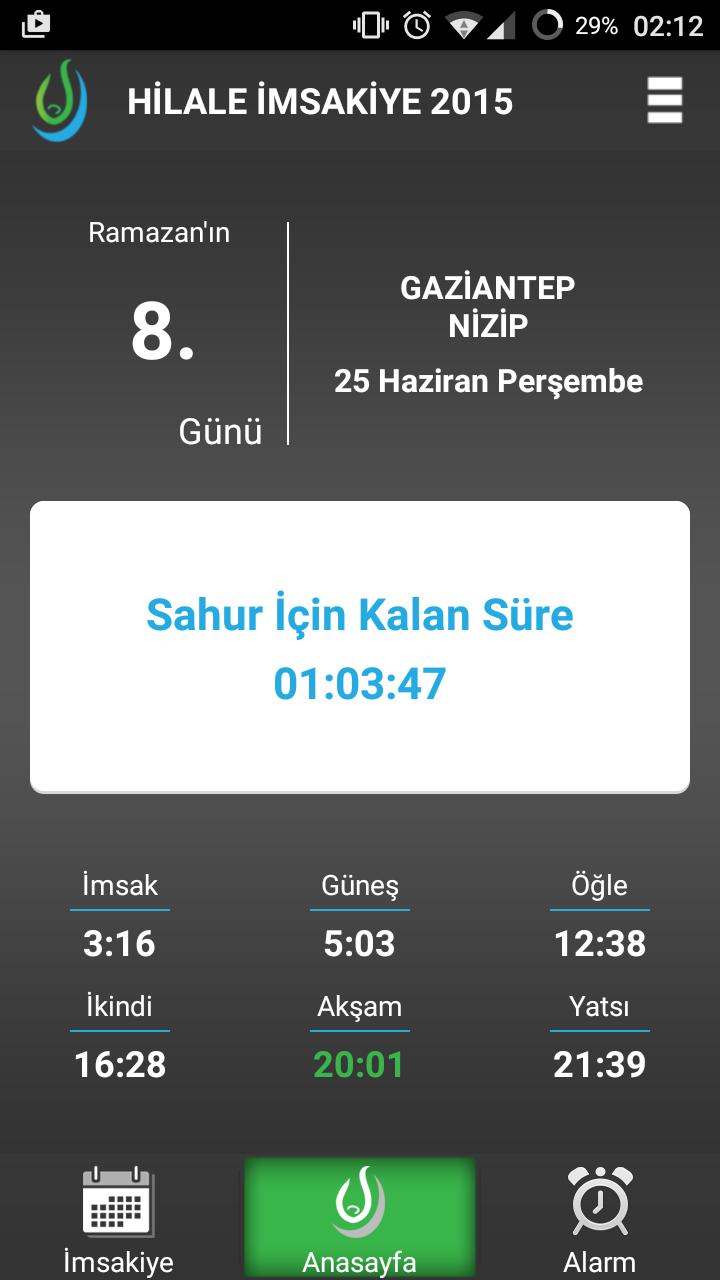The height and width of the screenshot is (1280, 720).
Task: Open the hamburger menu
Action: click(664, 100)
